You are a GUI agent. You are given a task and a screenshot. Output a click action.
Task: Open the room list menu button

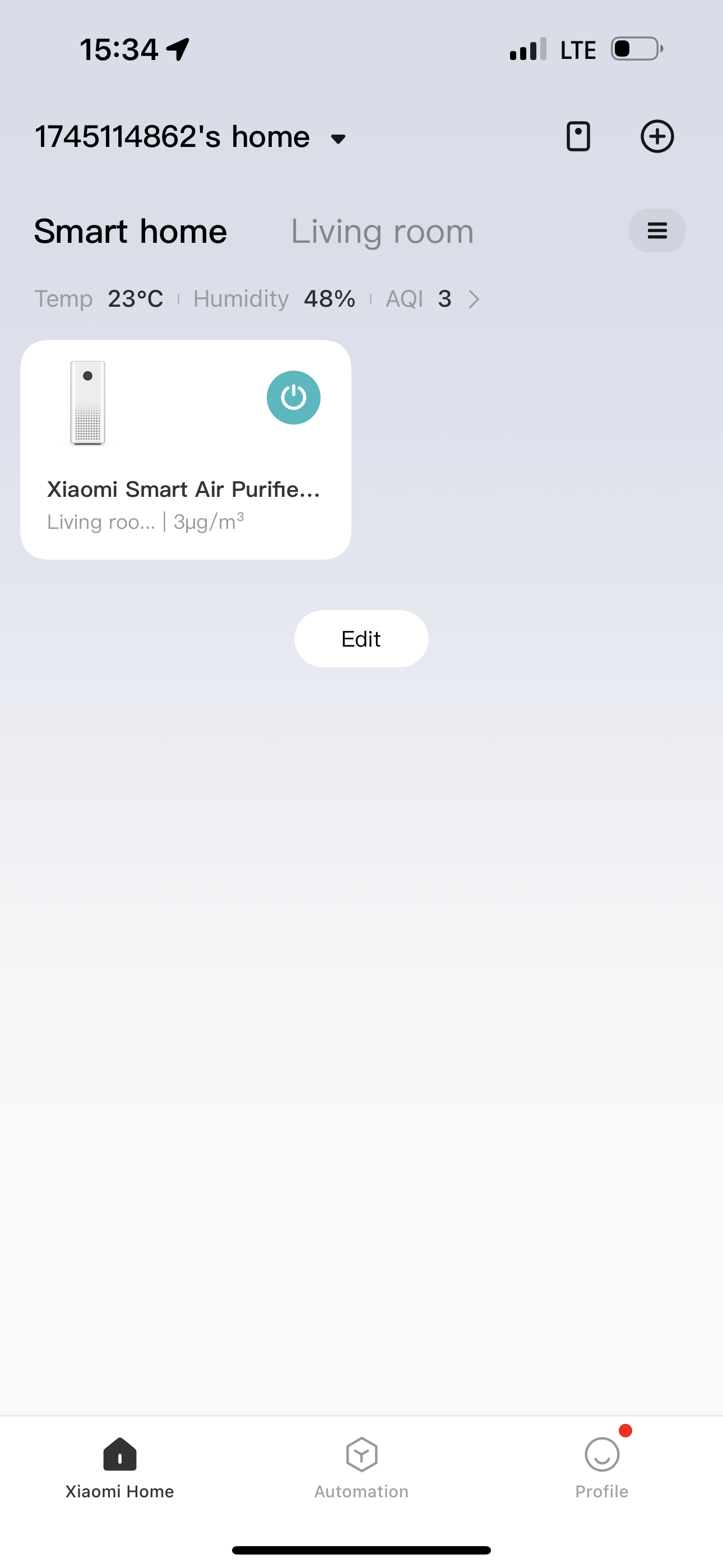click(657, 230)
